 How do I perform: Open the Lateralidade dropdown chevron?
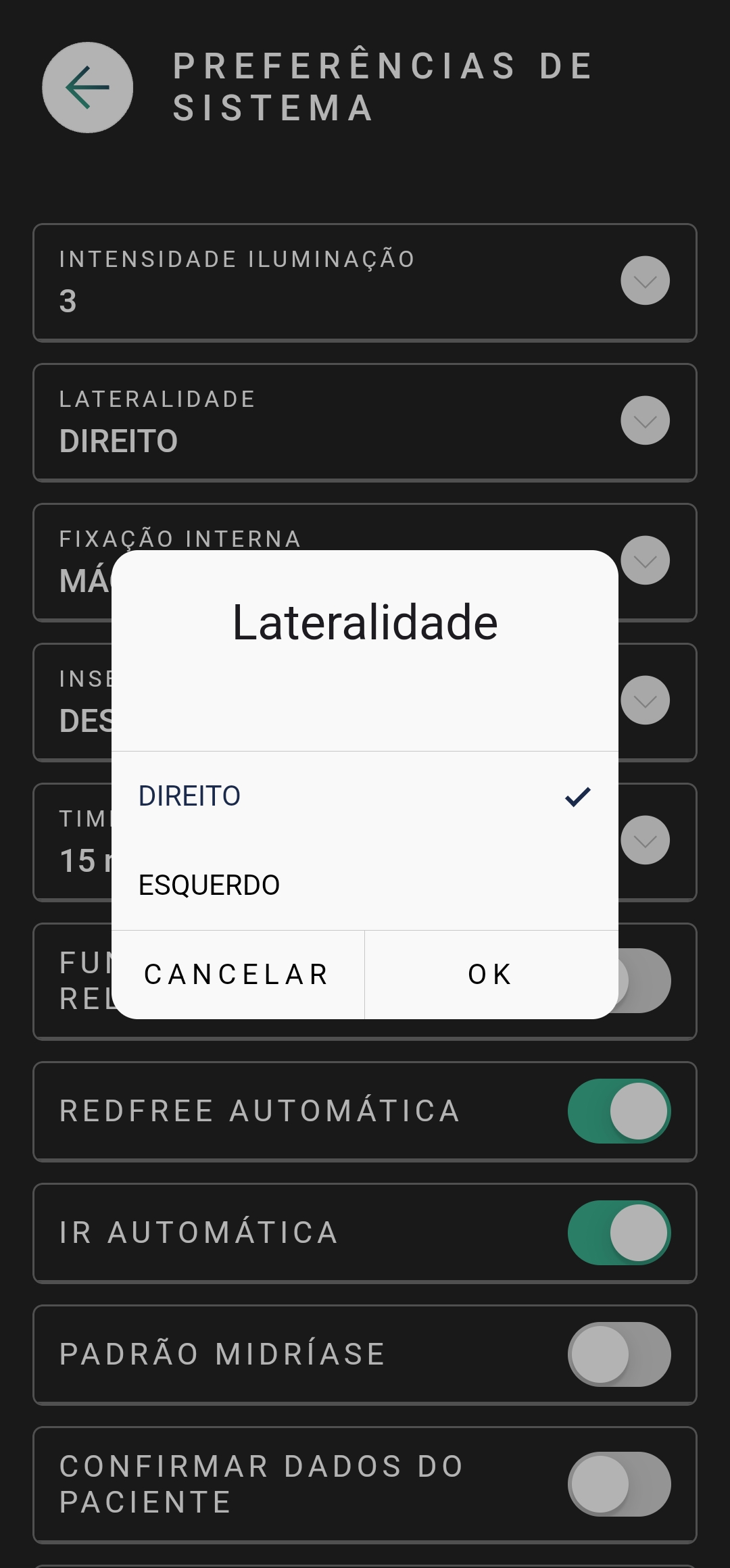645,420
